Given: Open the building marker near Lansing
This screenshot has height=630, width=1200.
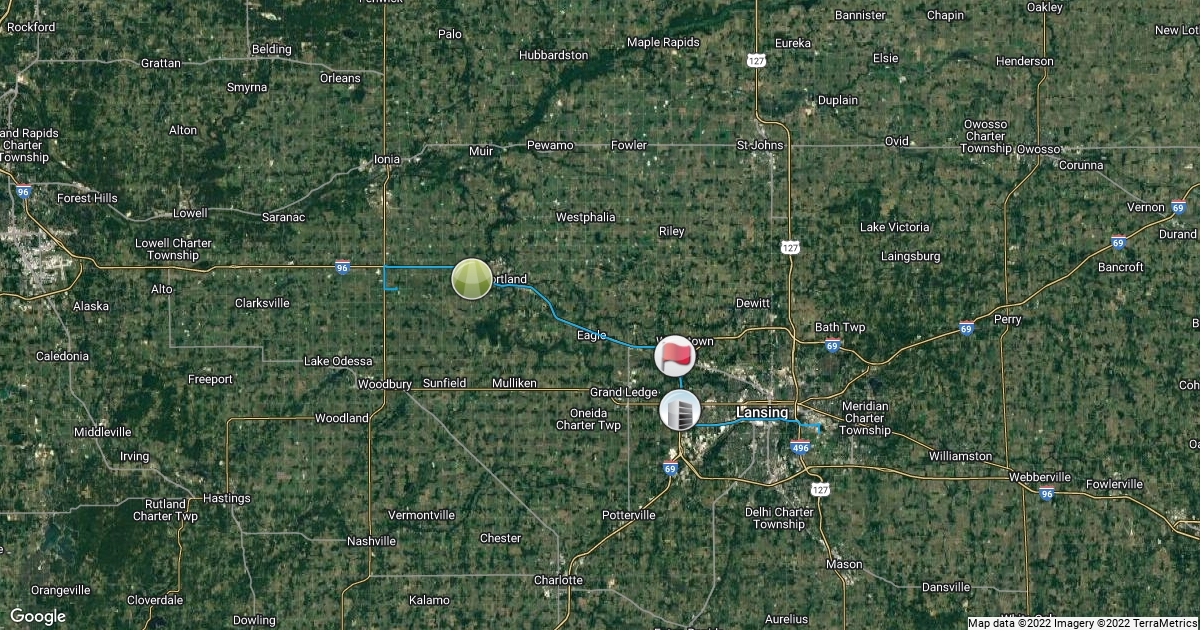Looking at the screenshot, I should point(680,410).
